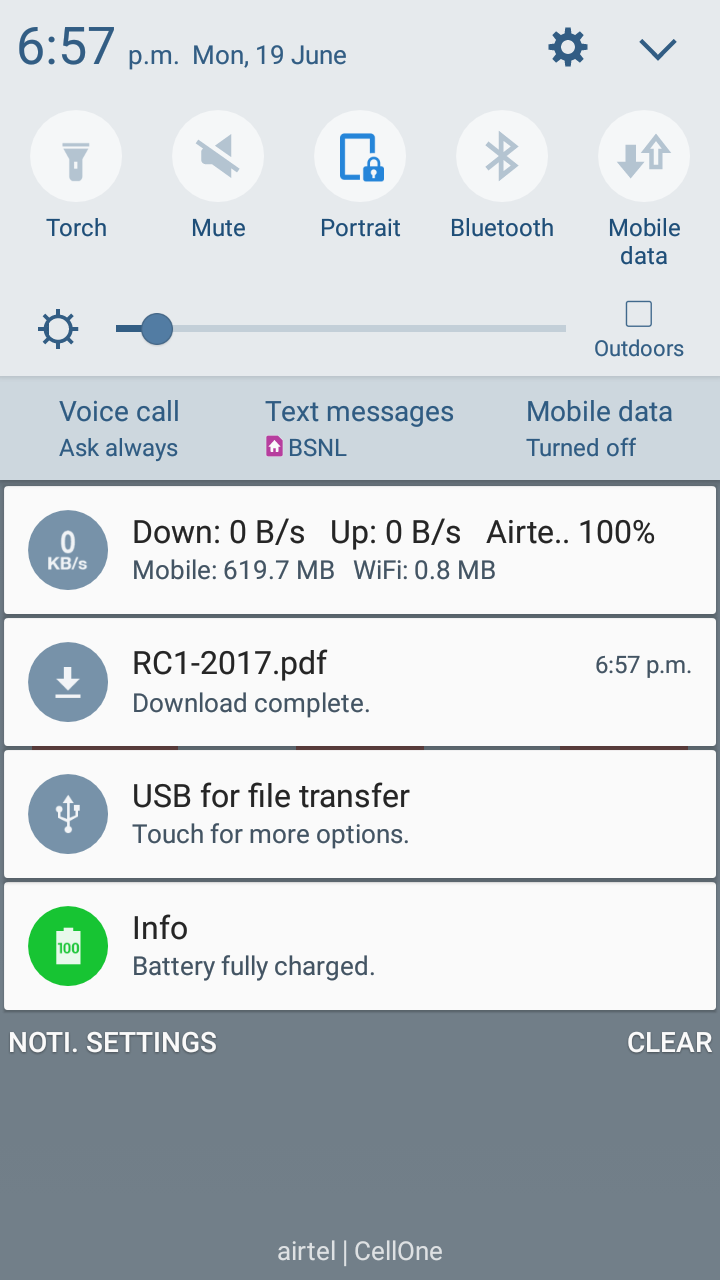Open Mobile data SIM setting
Screen dimensions: 720x1280
pyautogui.click(x=599, y=429)
